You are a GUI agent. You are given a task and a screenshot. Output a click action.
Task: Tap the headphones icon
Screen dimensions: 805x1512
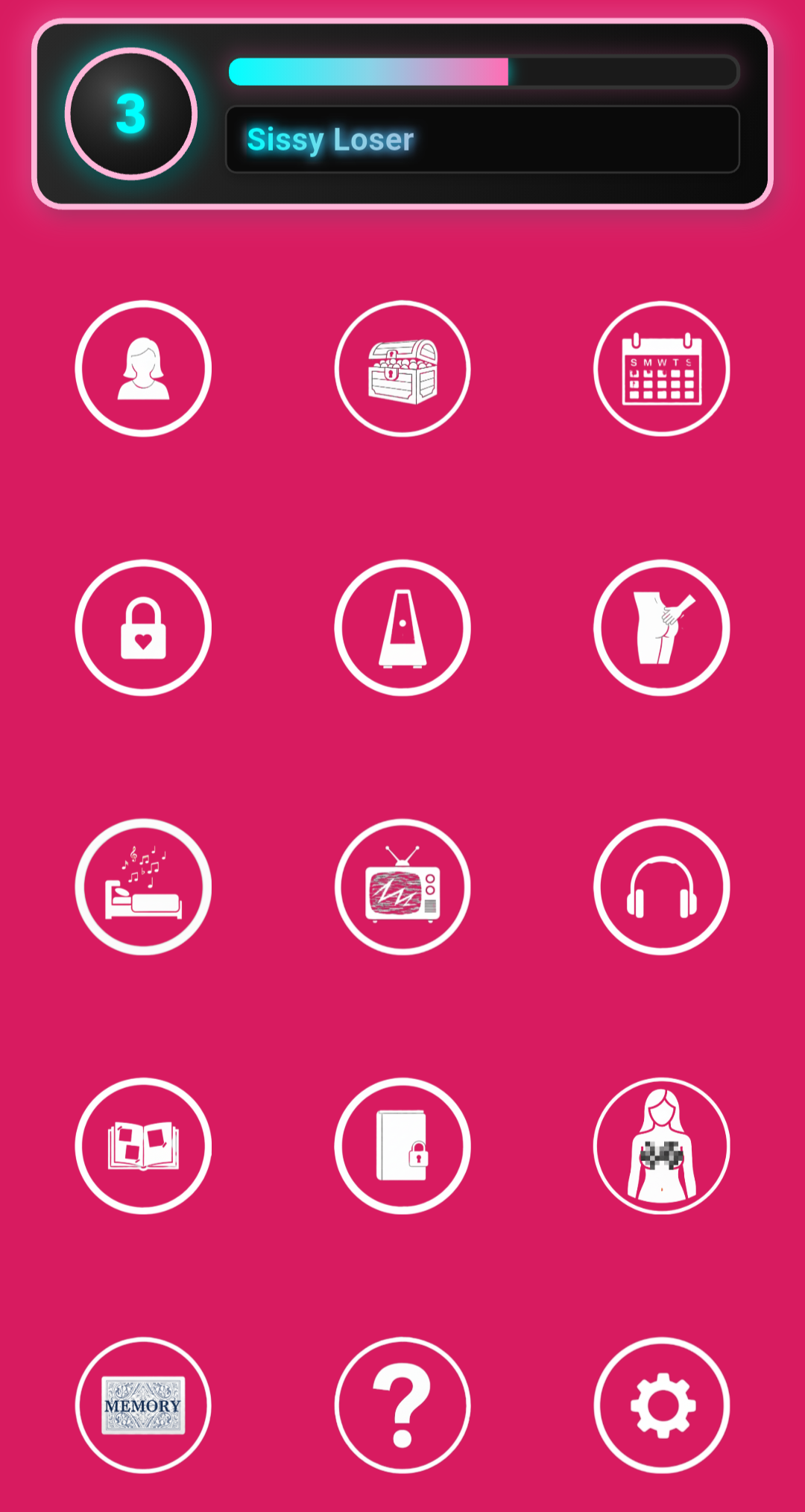coord(662,887)
